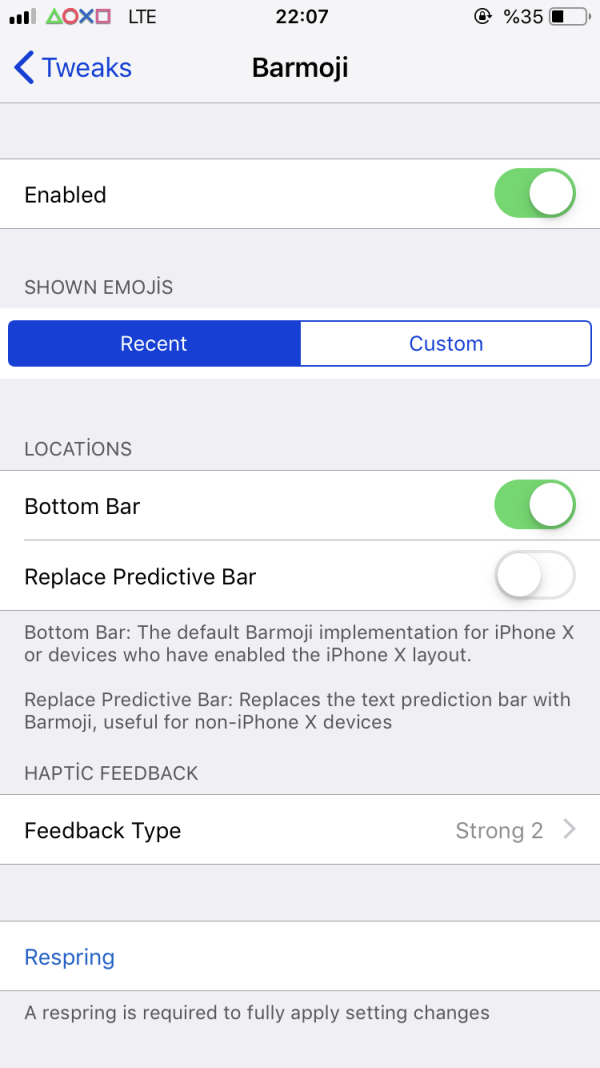Select the Recent emojis segment
Viewport: 600px width, 1068px height.
pos(154,344)
